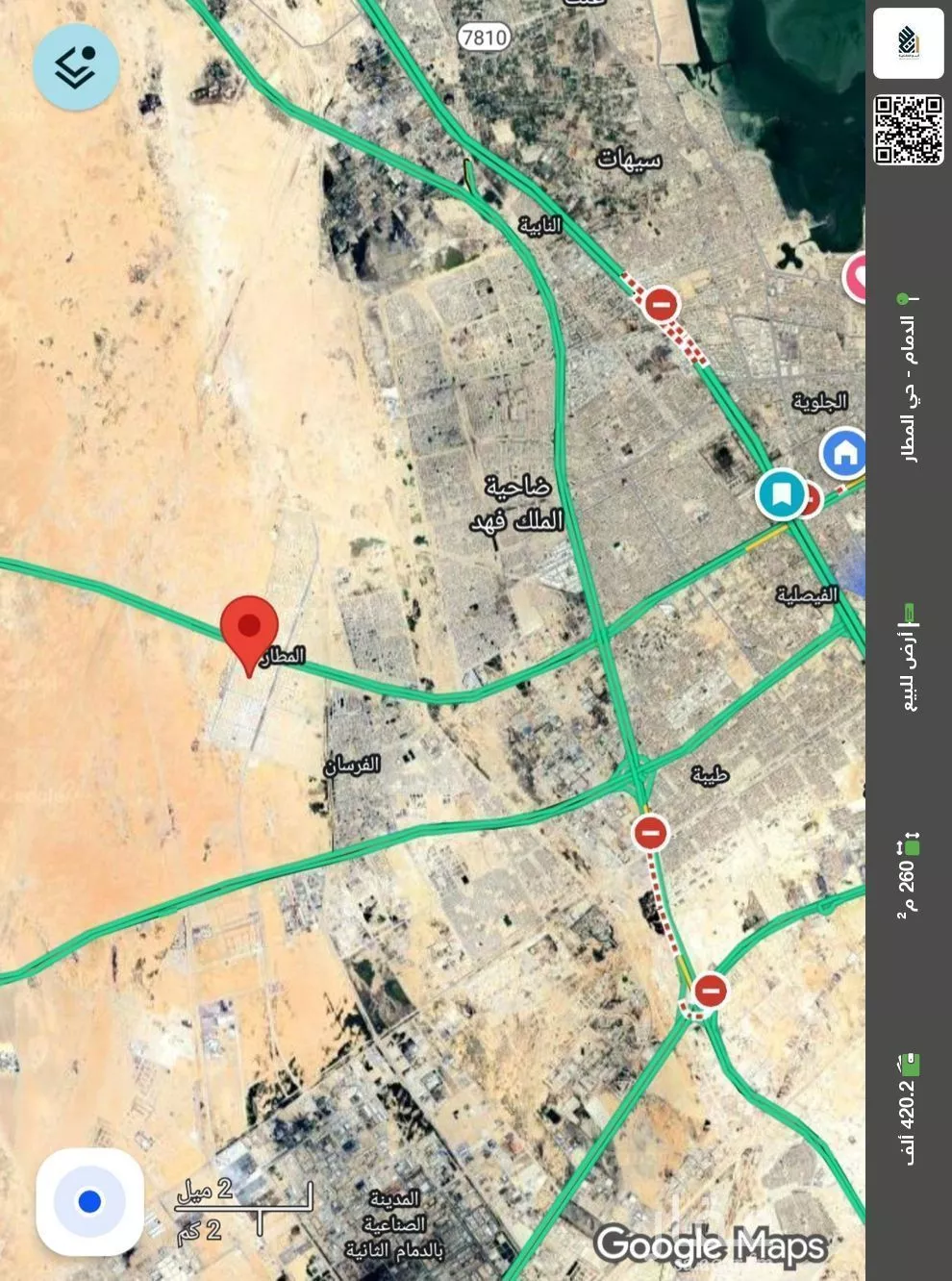Image resolution: width=952 pixels, height=1281 pixels.
Task: Select the red property pin near المطار
Action: [x=249, y=629]
